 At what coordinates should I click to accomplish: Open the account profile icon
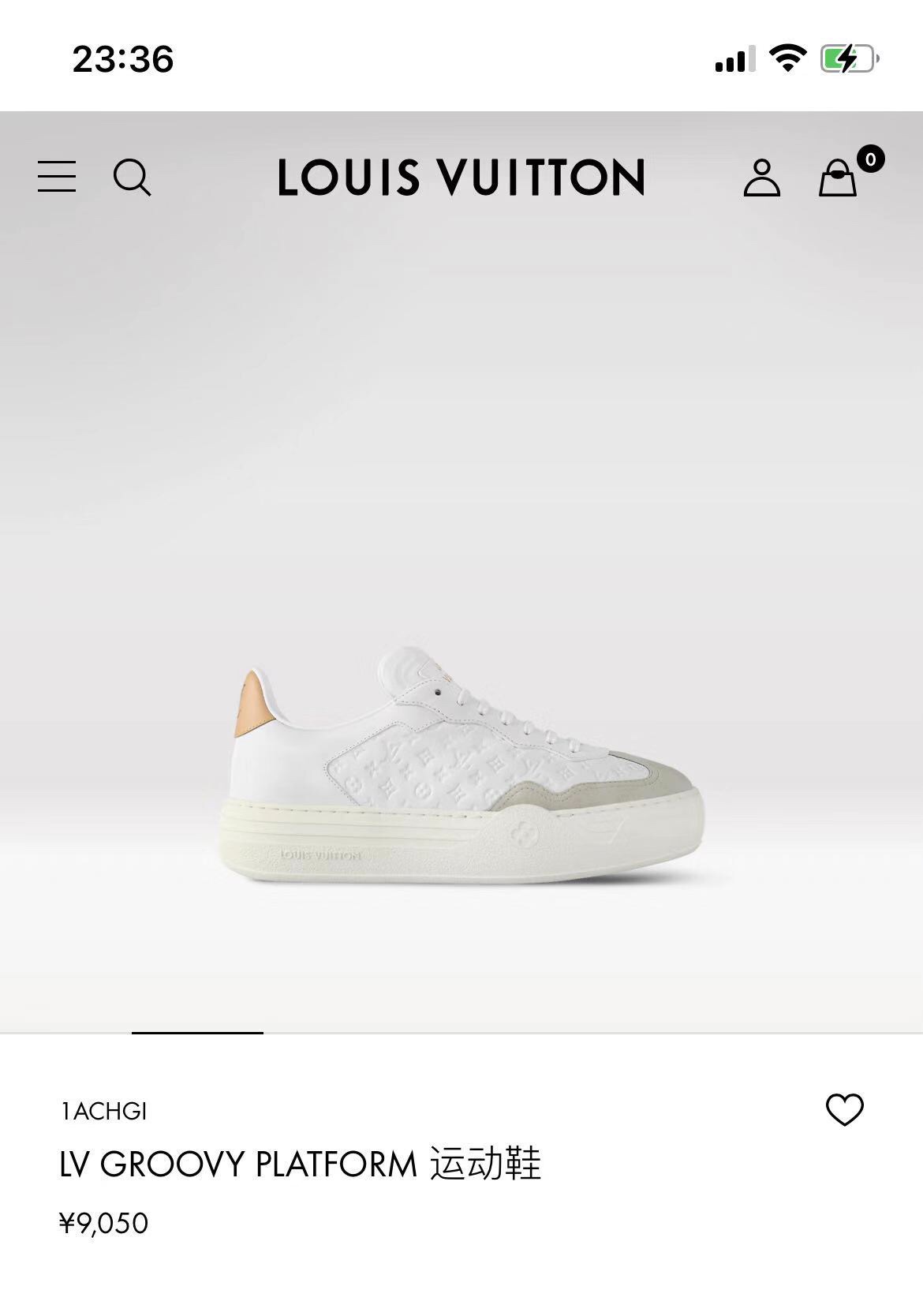click(x=761, y=178)
